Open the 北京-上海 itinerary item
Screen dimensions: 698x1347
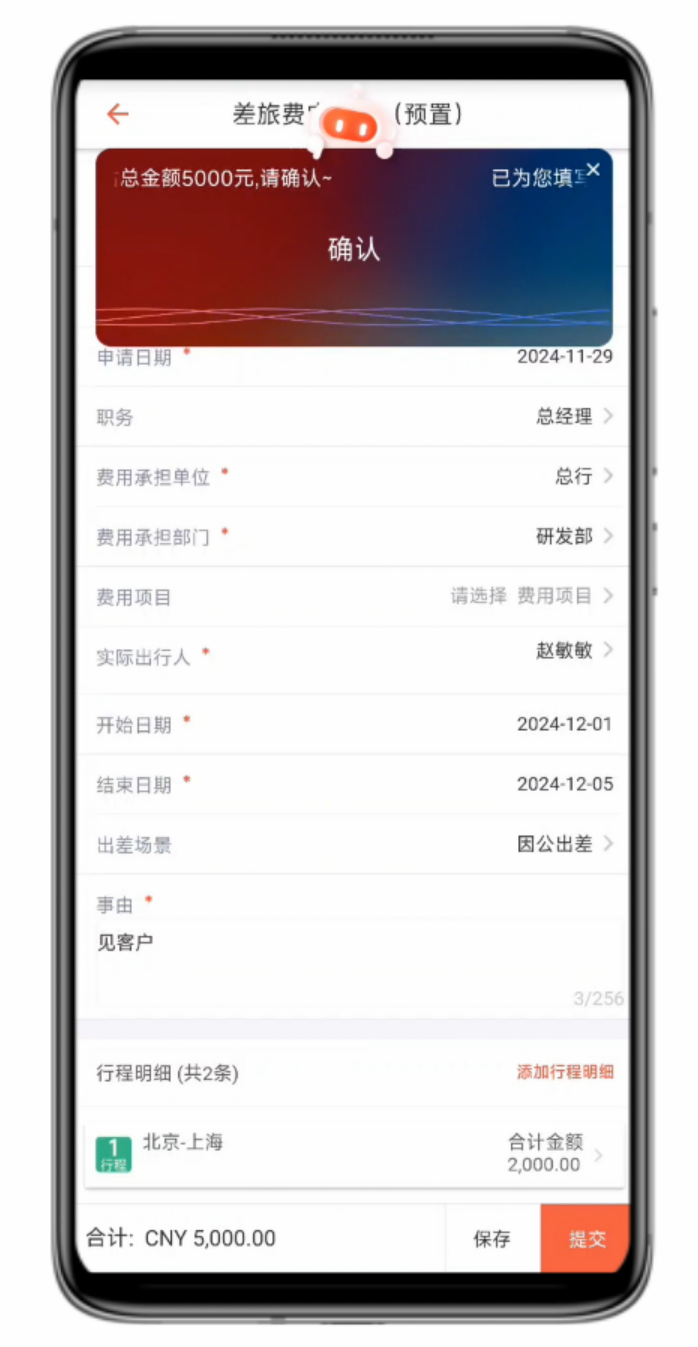(353, 1153)
